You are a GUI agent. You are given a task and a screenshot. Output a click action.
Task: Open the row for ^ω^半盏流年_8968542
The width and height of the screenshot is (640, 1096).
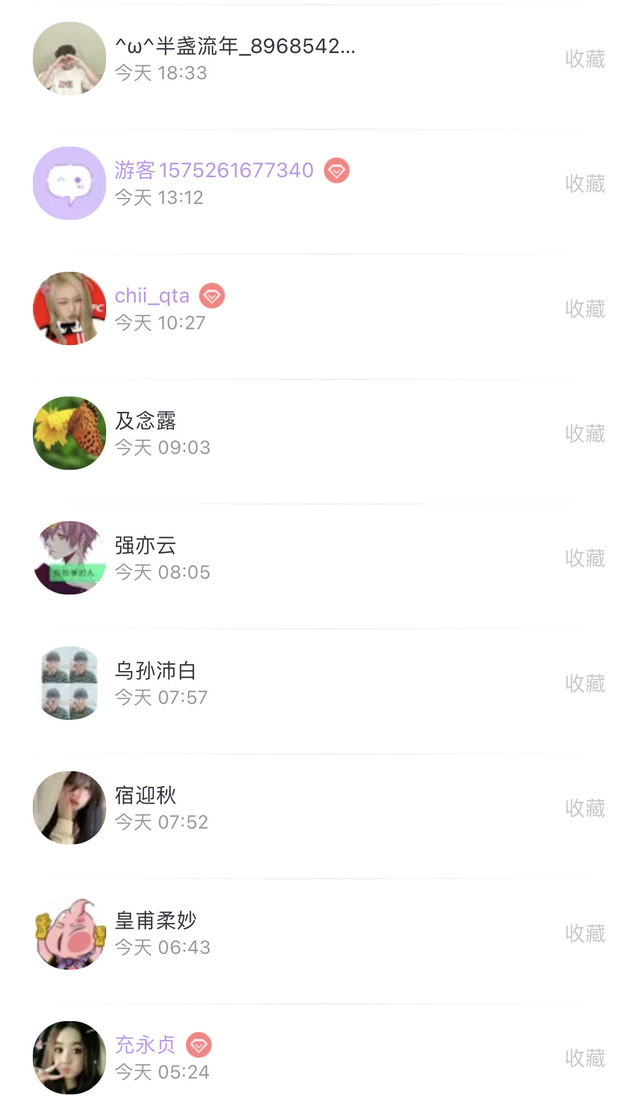point(234,47)
